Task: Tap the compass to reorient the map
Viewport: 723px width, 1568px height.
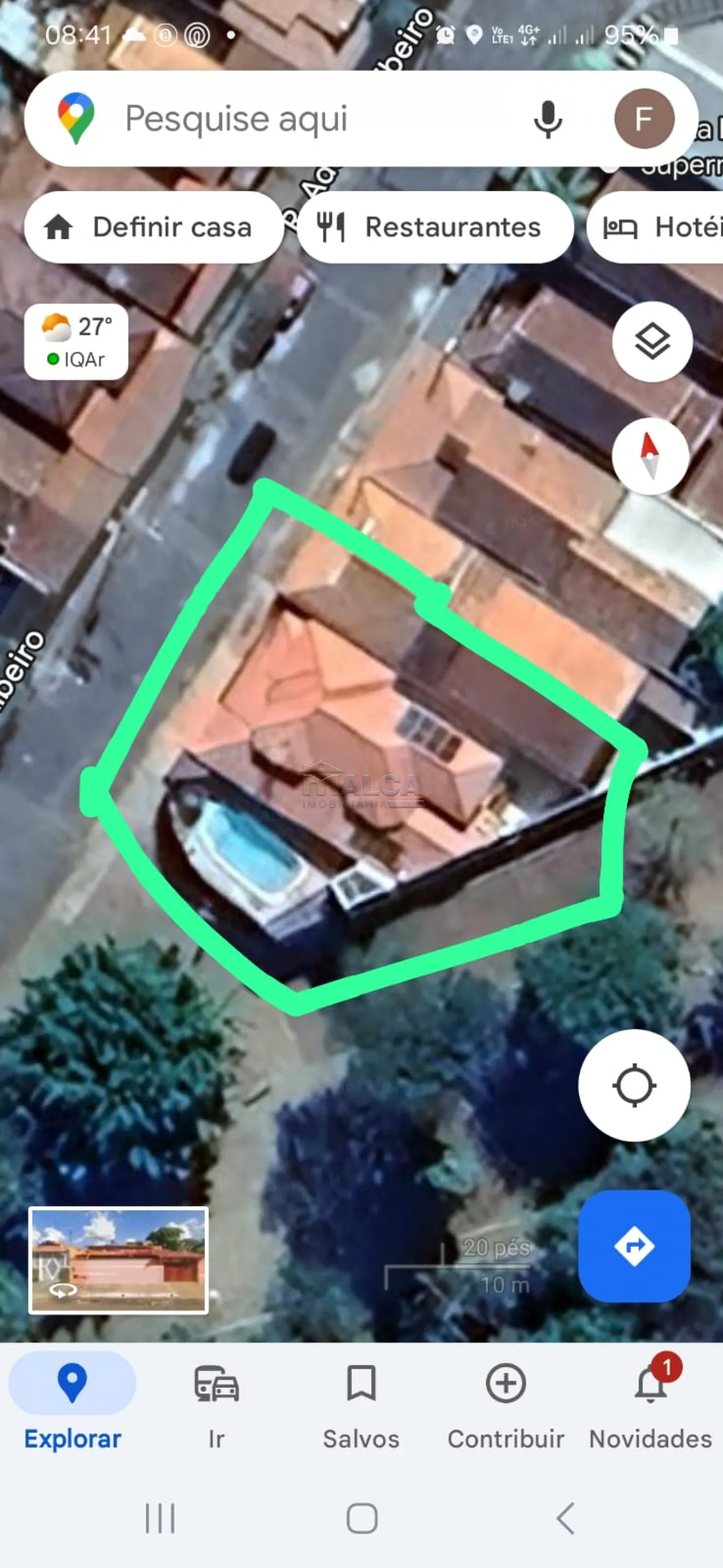Action: click(x=650, y=456)
